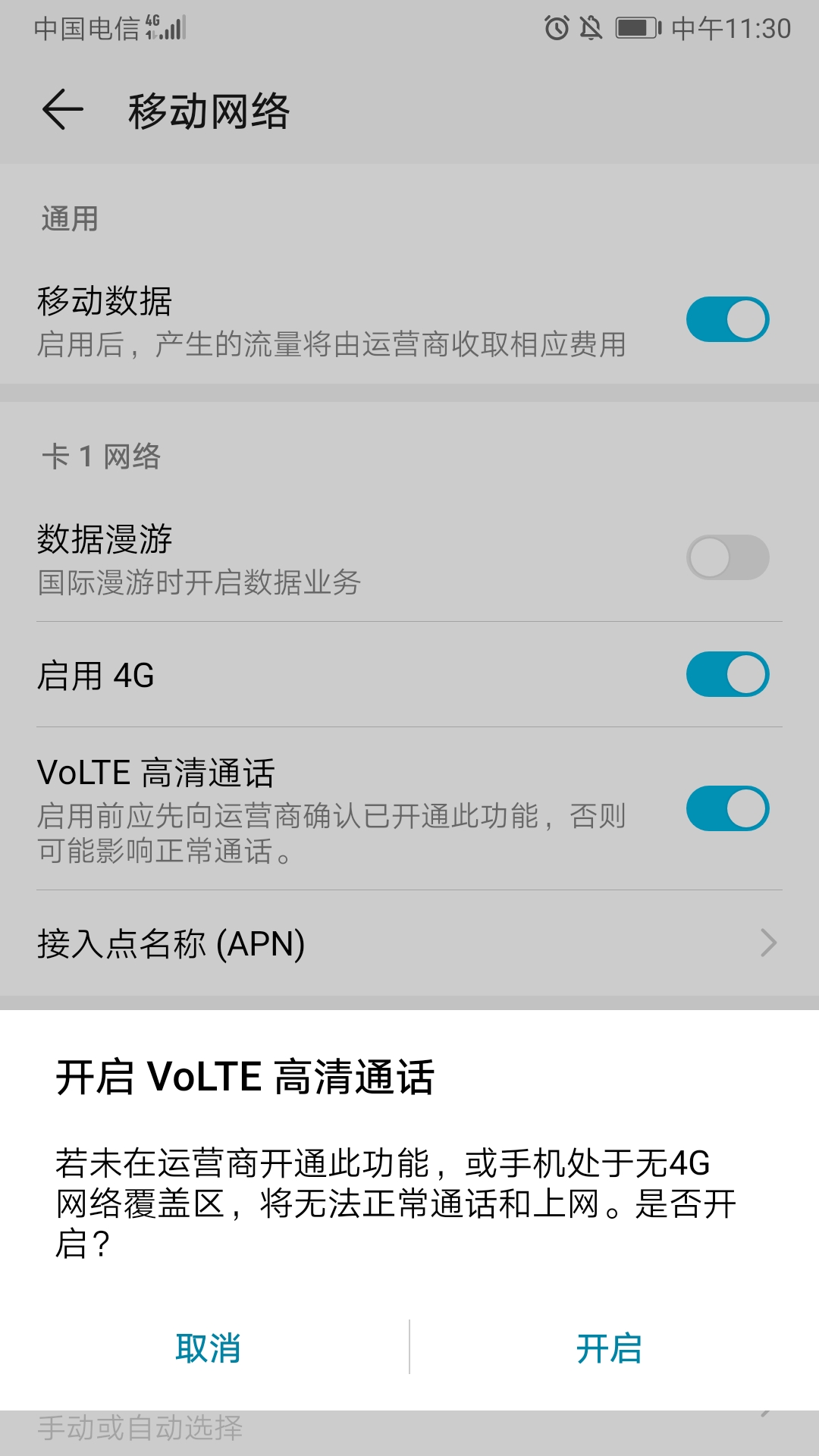
Task: Click the back arrow to return
Action: click(62, 109)
